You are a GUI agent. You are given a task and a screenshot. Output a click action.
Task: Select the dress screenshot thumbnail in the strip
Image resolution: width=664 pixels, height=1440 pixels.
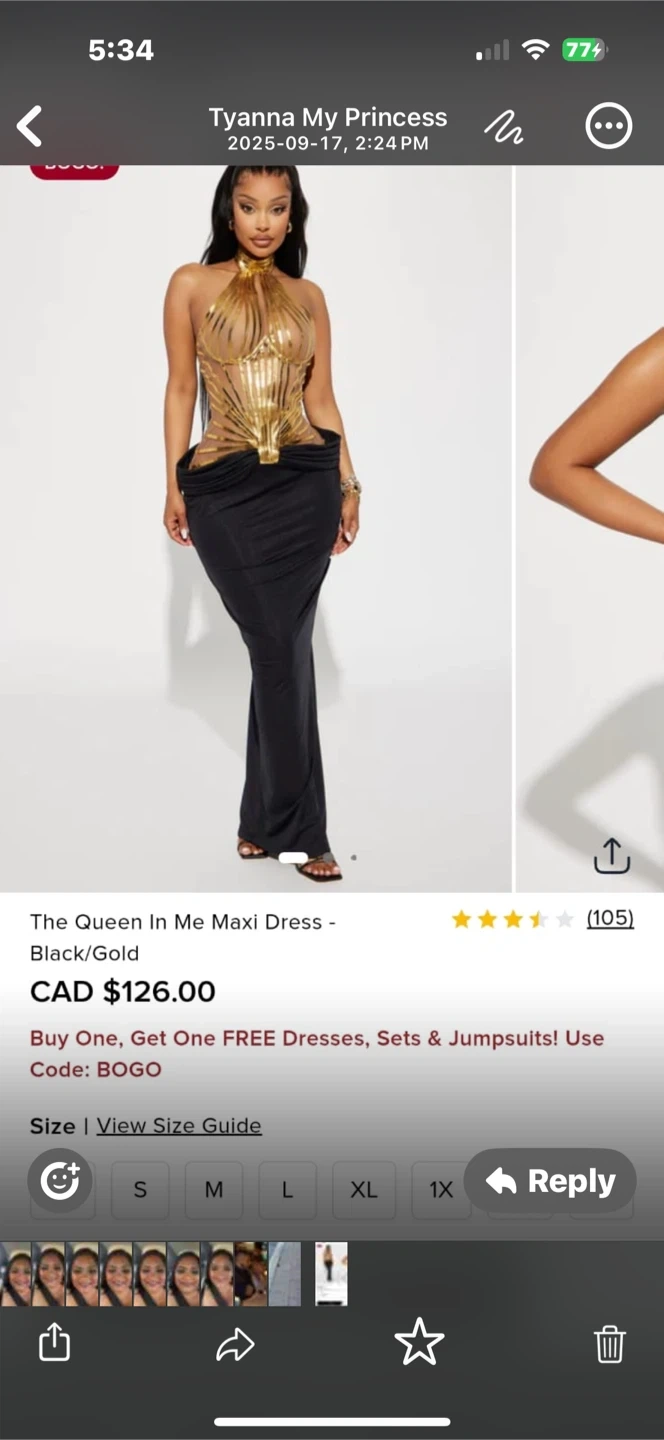tap(331, 1274)
